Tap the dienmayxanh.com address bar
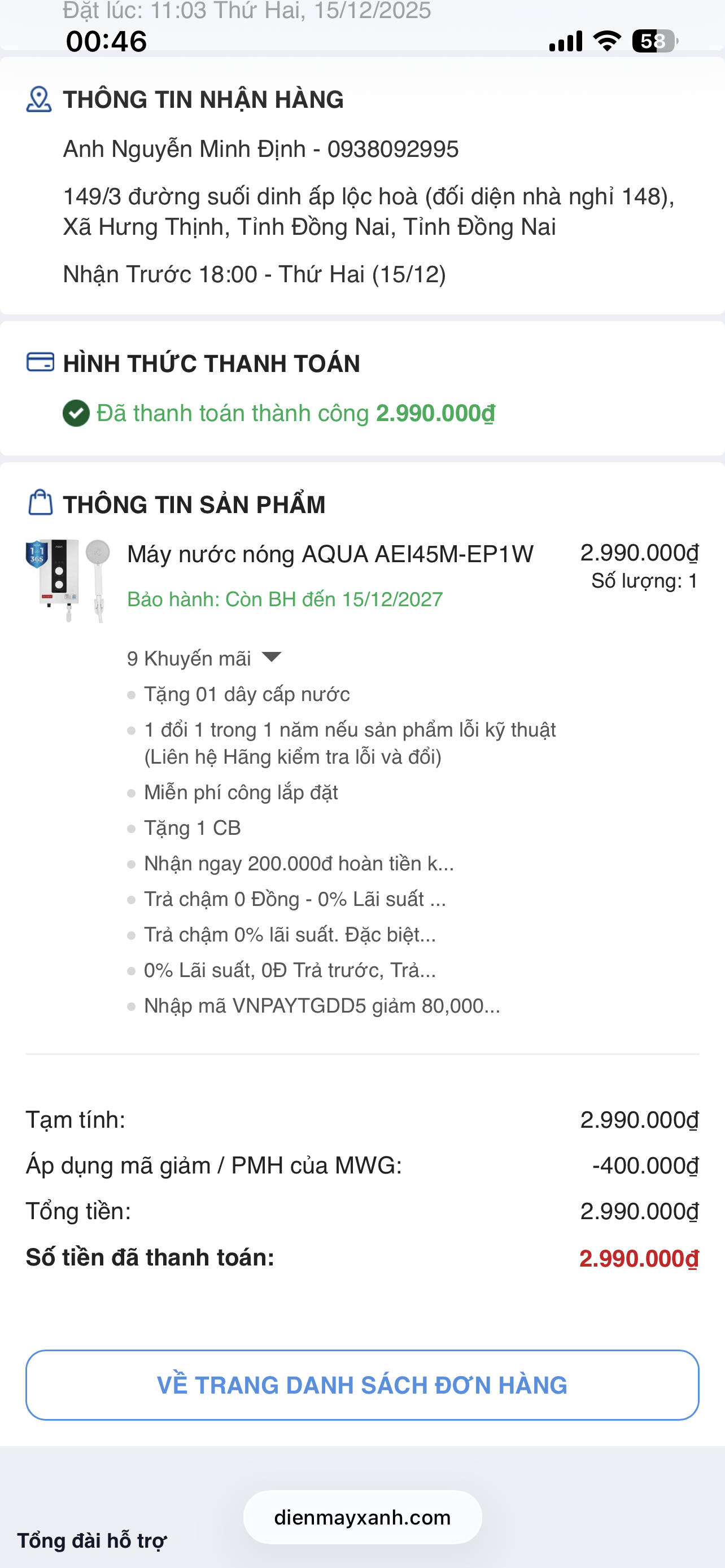725x1568 pixels. pyautogui.click(x=362, y=1517)
